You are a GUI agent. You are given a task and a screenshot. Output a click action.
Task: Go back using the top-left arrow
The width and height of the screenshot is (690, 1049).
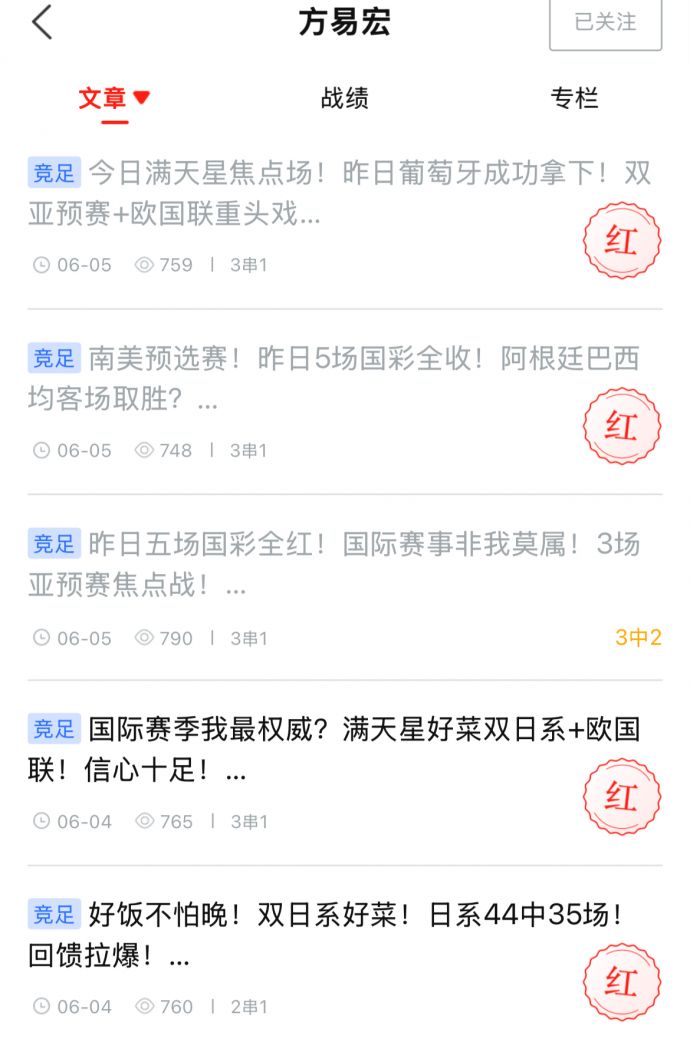click(42, 22)
